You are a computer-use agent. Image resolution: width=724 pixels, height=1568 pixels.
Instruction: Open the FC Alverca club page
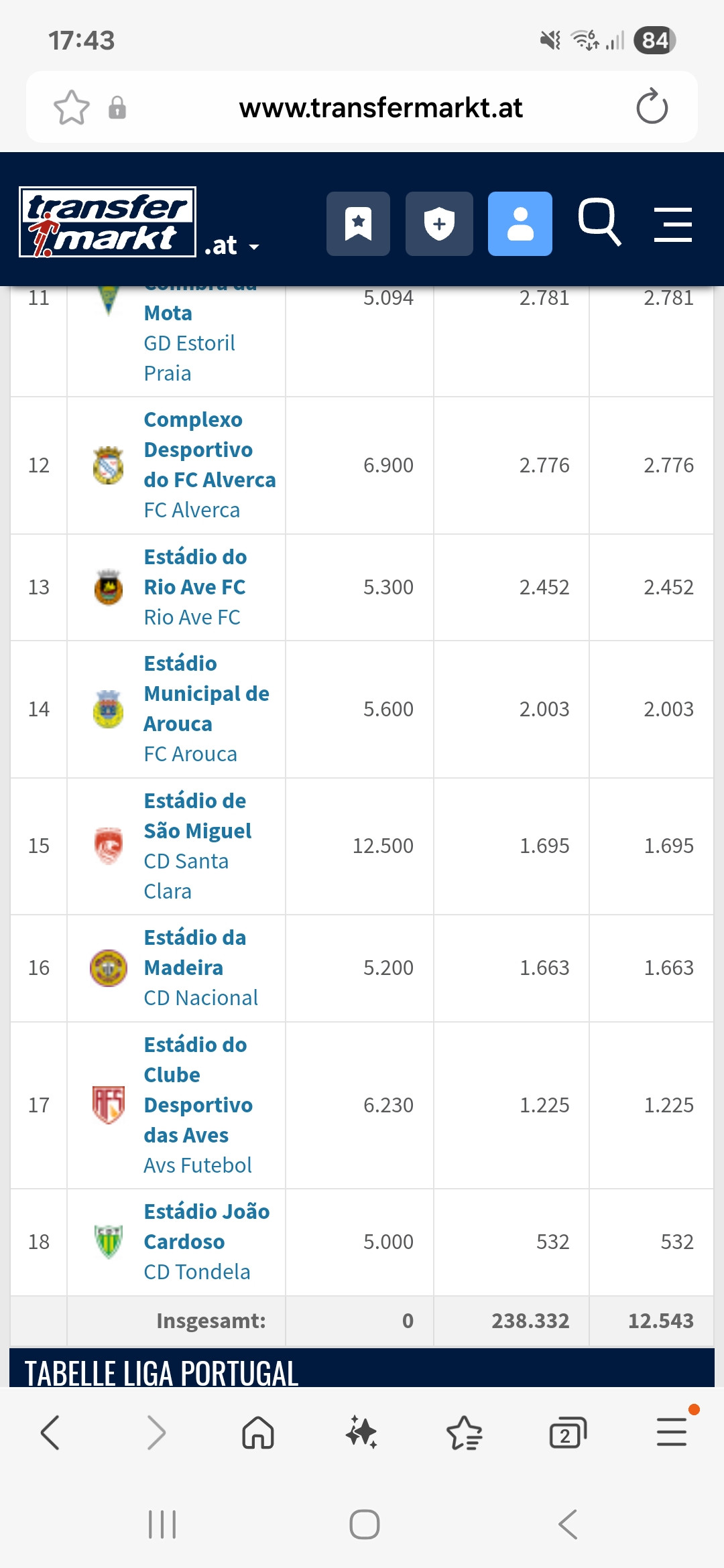click(x=192, y=511)
